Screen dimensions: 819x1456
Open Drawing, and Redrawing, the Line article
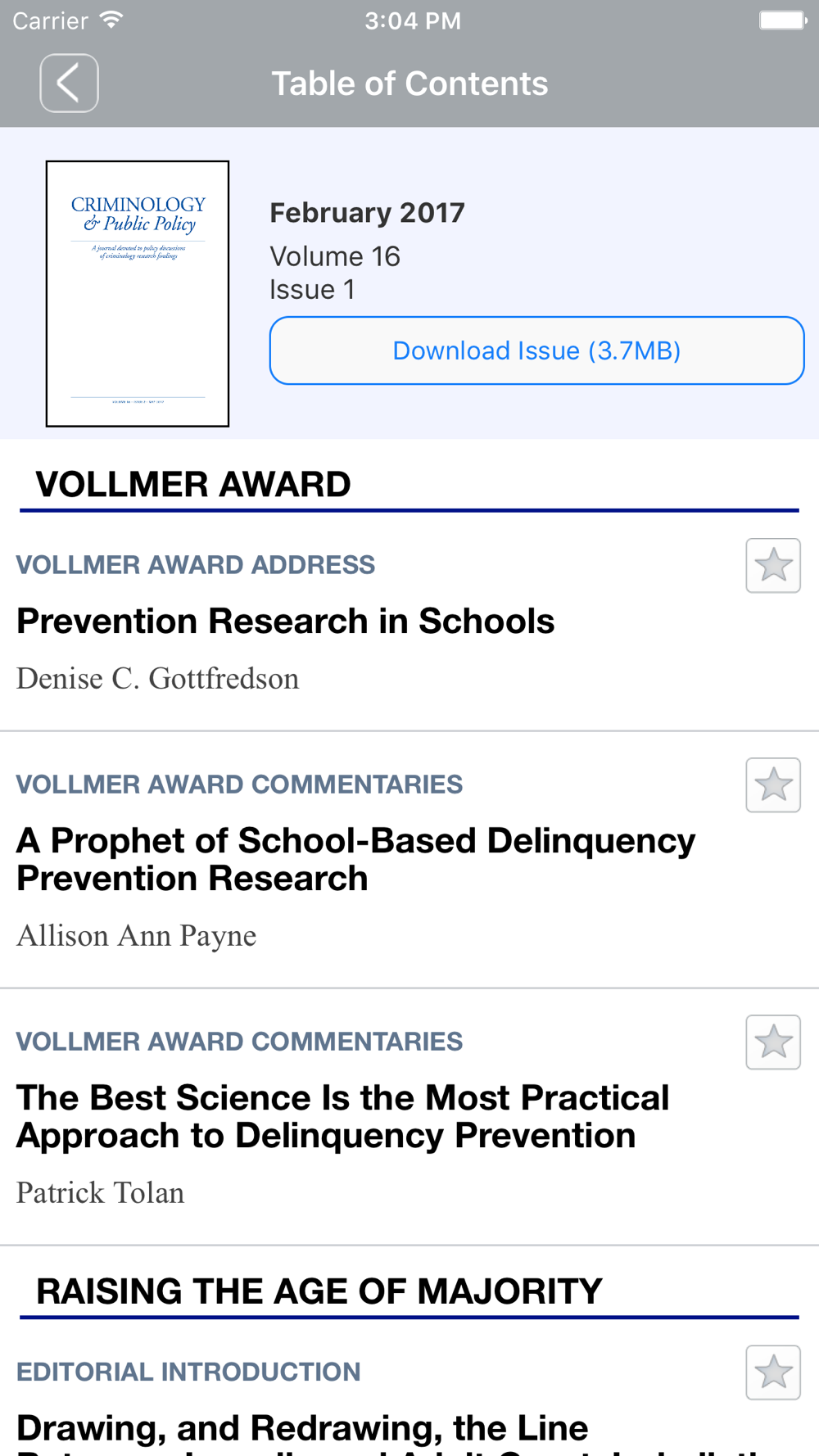click(302, 1429)
